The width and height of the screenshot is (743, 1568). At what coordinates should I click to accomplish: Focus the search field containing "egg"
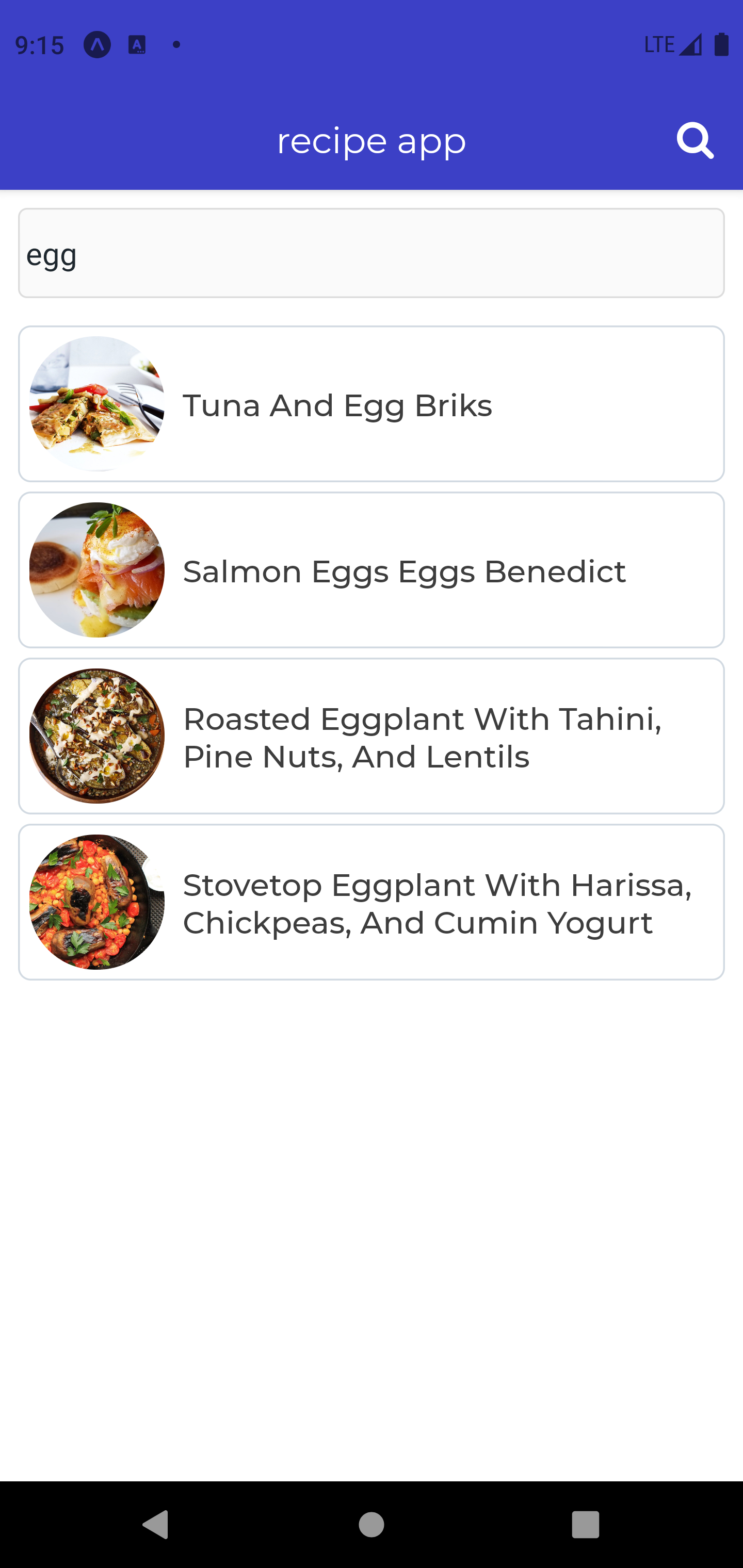click(x=371, y=253)
